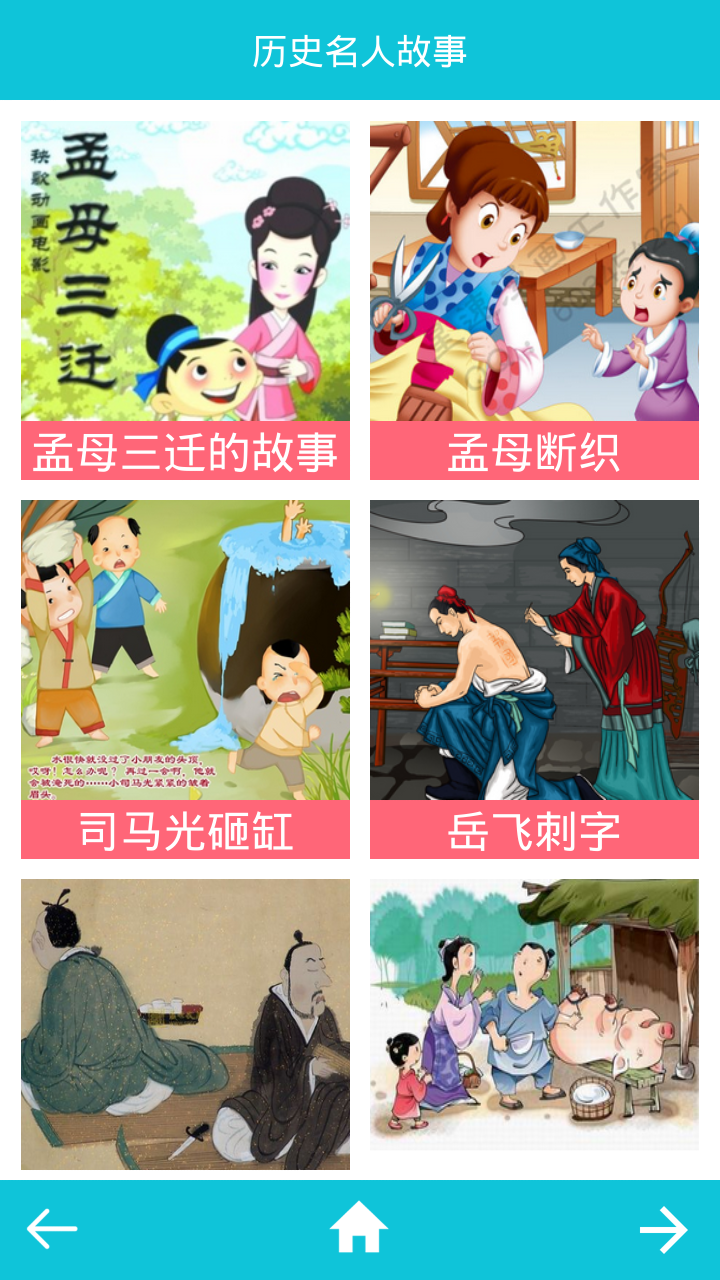Go to previous page with left arrow
This screenshot has height=1280, width=720.
52,1229
